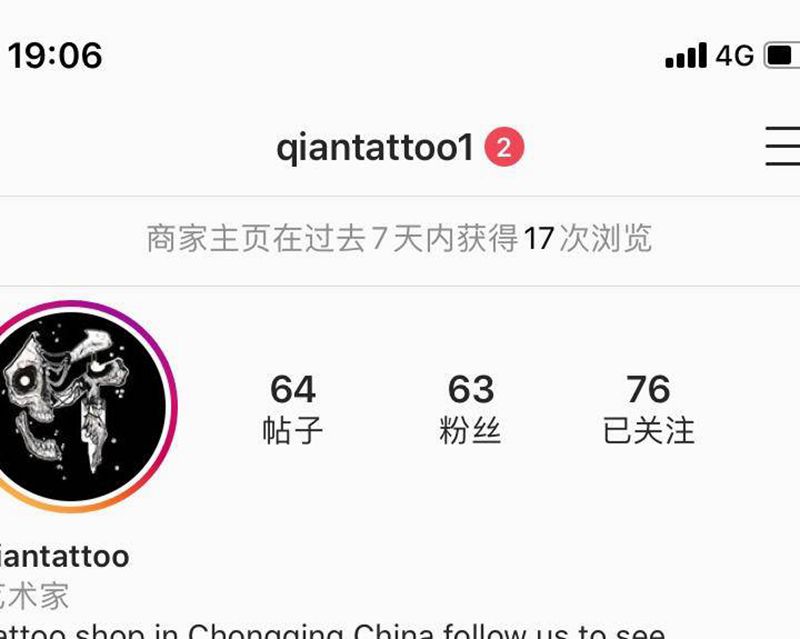
Task: Open the 63 followers list
Action: [470, 408]
